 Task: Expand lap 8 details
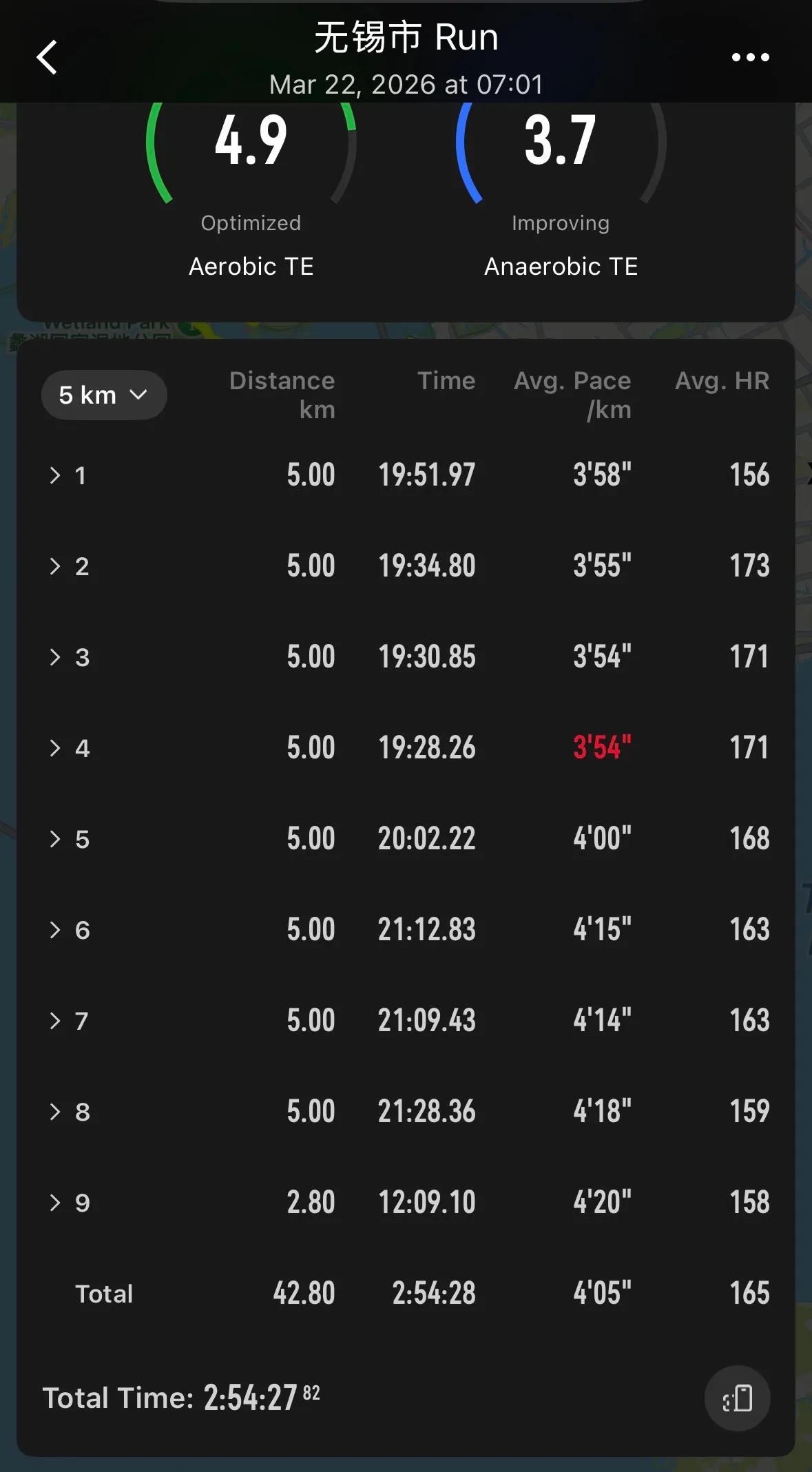(55, 1112)
